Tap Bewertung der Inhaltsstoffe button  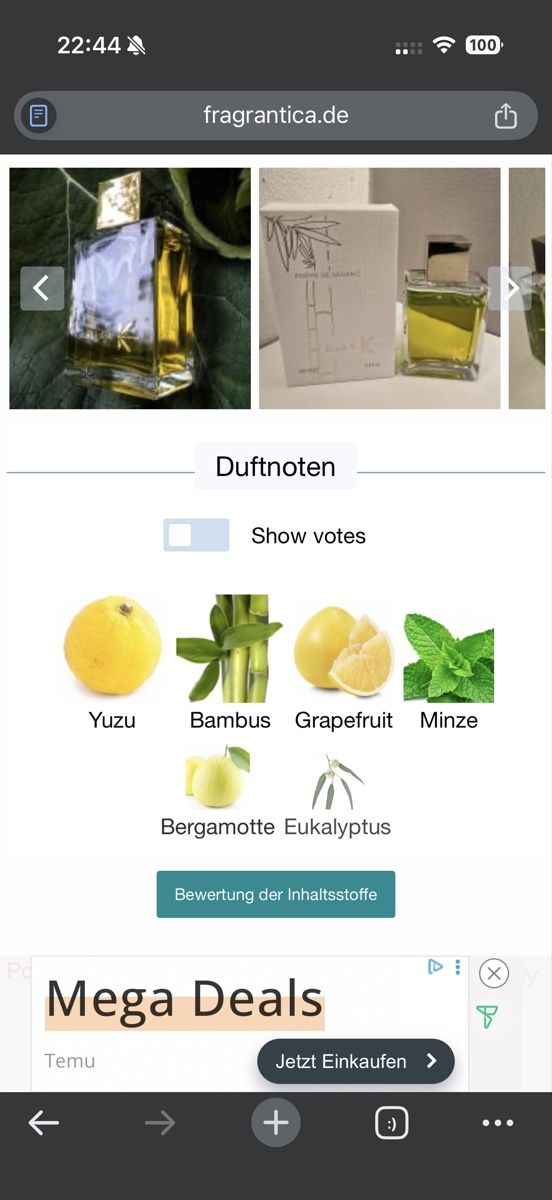tap(276, 894)
